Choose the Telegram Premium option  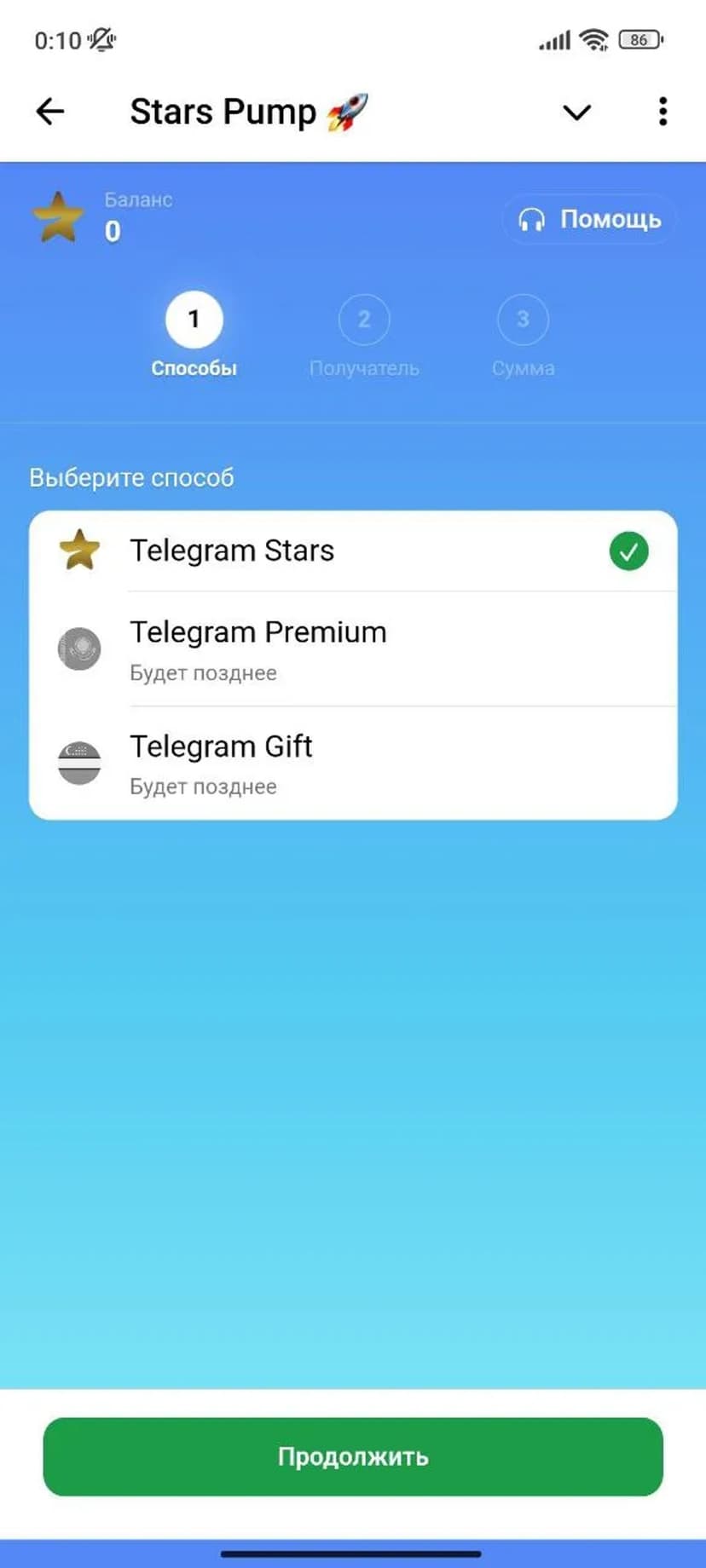353,649
